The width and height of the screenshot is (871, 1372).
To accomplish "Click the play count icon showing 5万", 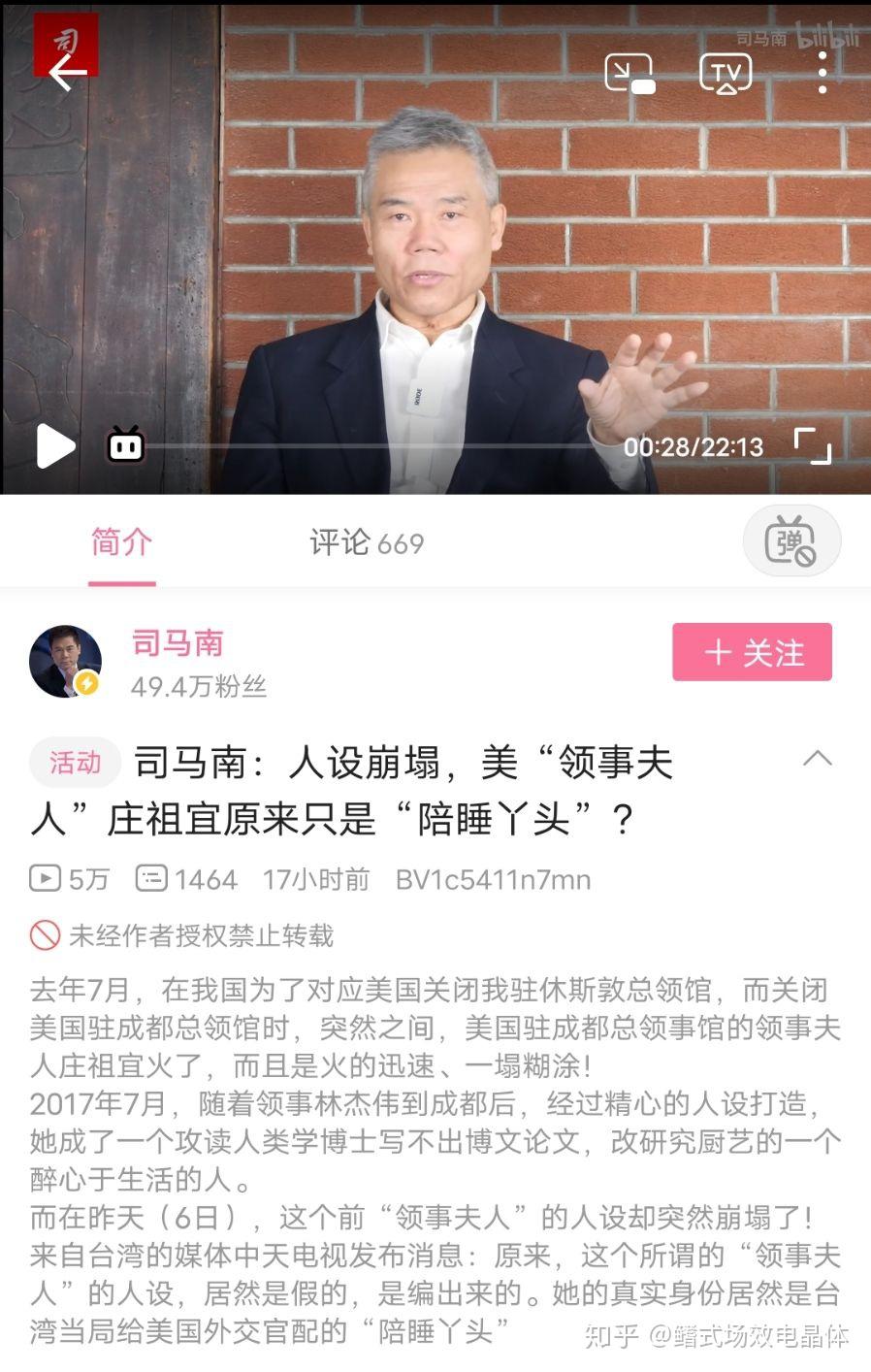I will click(x=42, y=878).
